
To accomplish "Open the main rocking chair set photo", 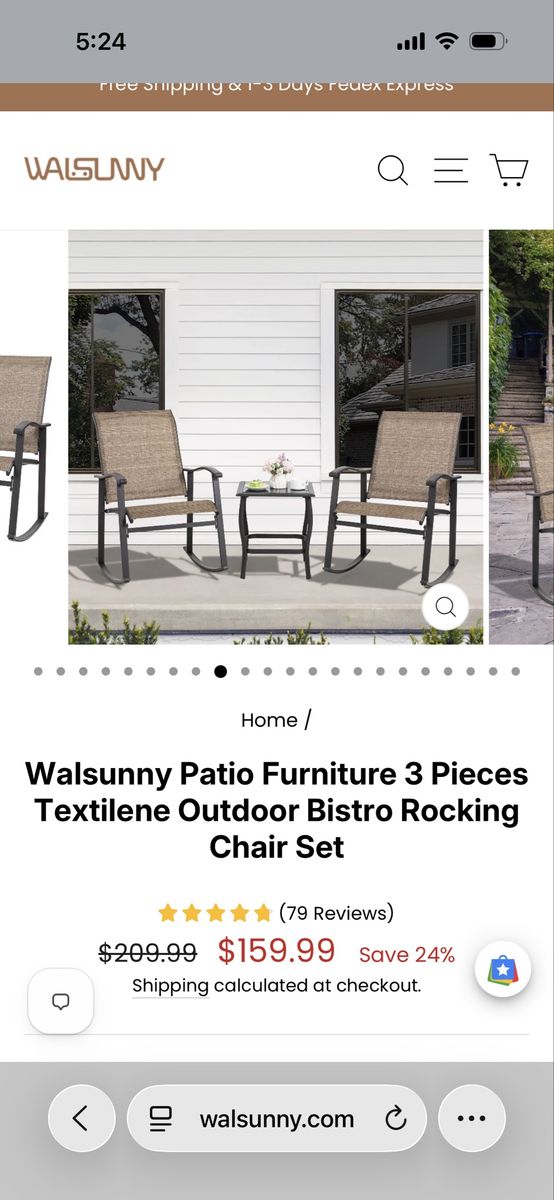I will [276, 437].
